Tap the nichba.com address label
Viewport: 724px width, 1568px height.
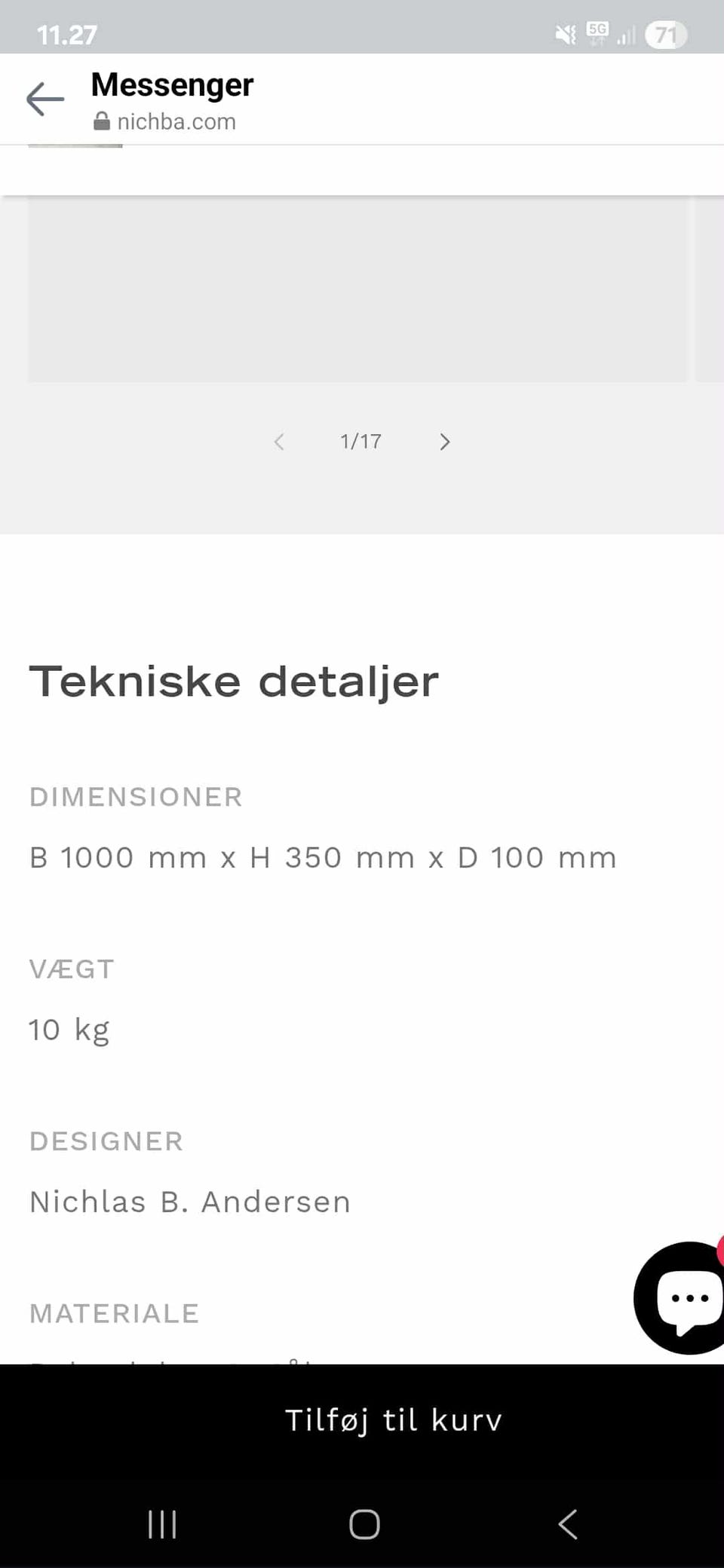point(176,121)
